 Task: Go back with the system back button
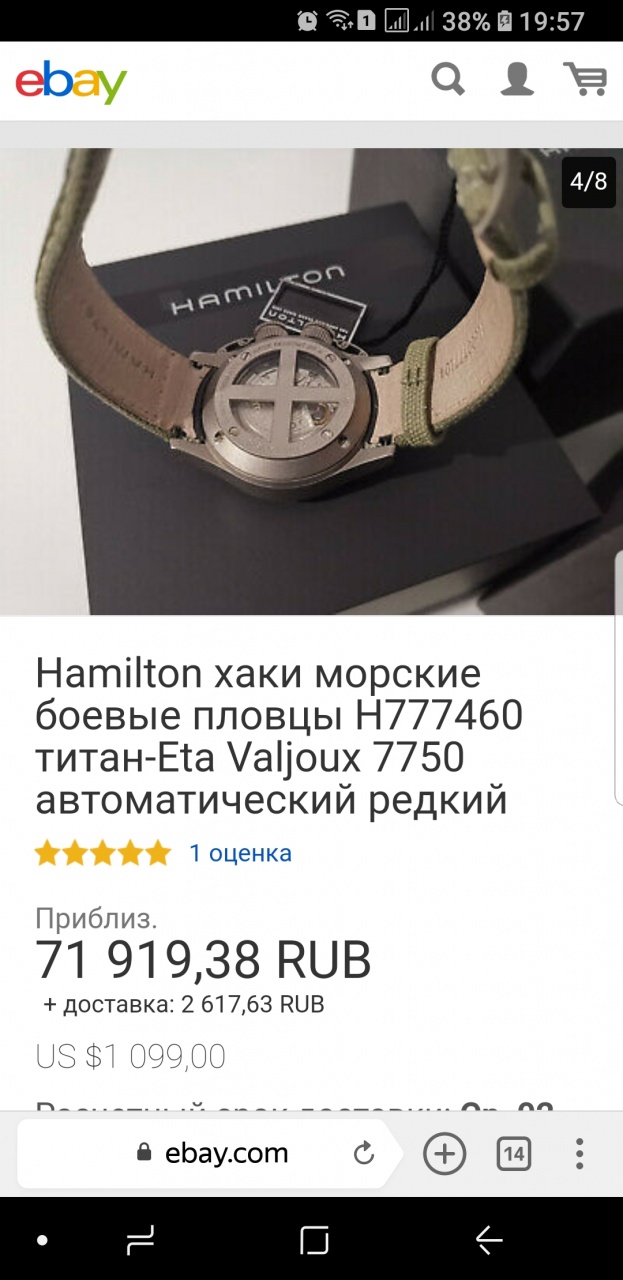[488, 1241]
